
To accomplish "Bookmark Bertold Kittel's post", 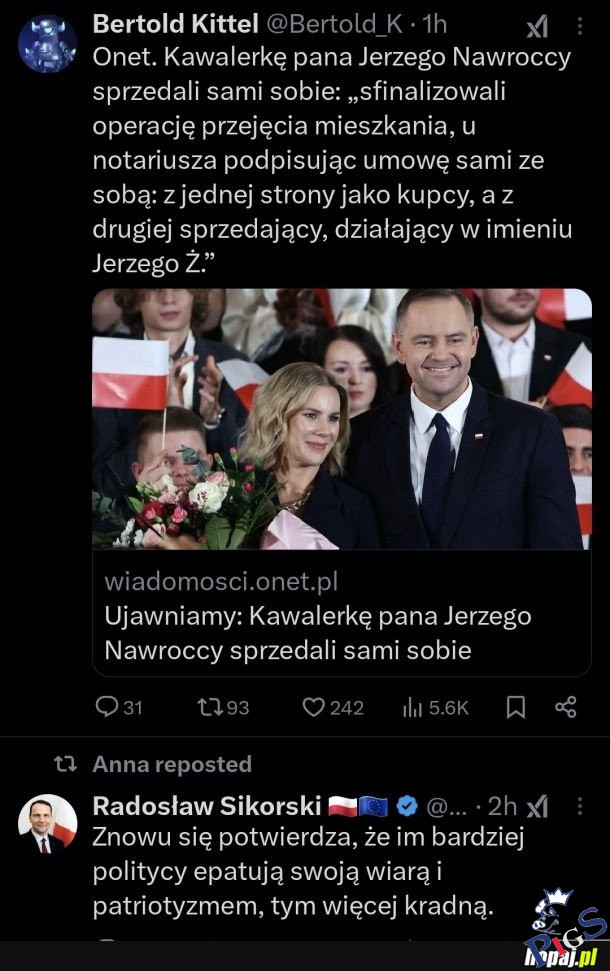I will pos(516,707).
